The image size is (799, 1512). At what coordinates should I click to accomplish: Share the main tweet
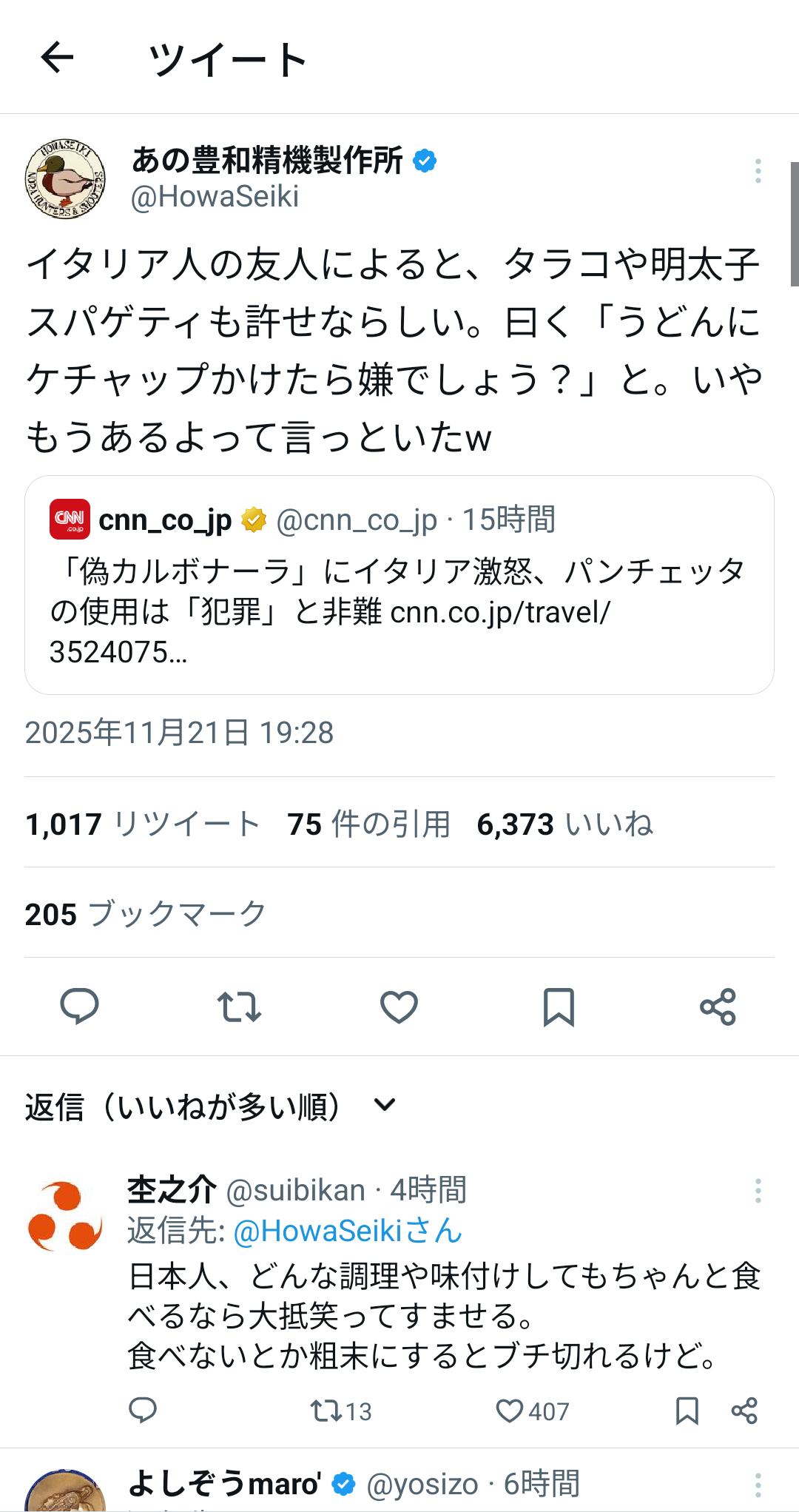[718, 1007]
